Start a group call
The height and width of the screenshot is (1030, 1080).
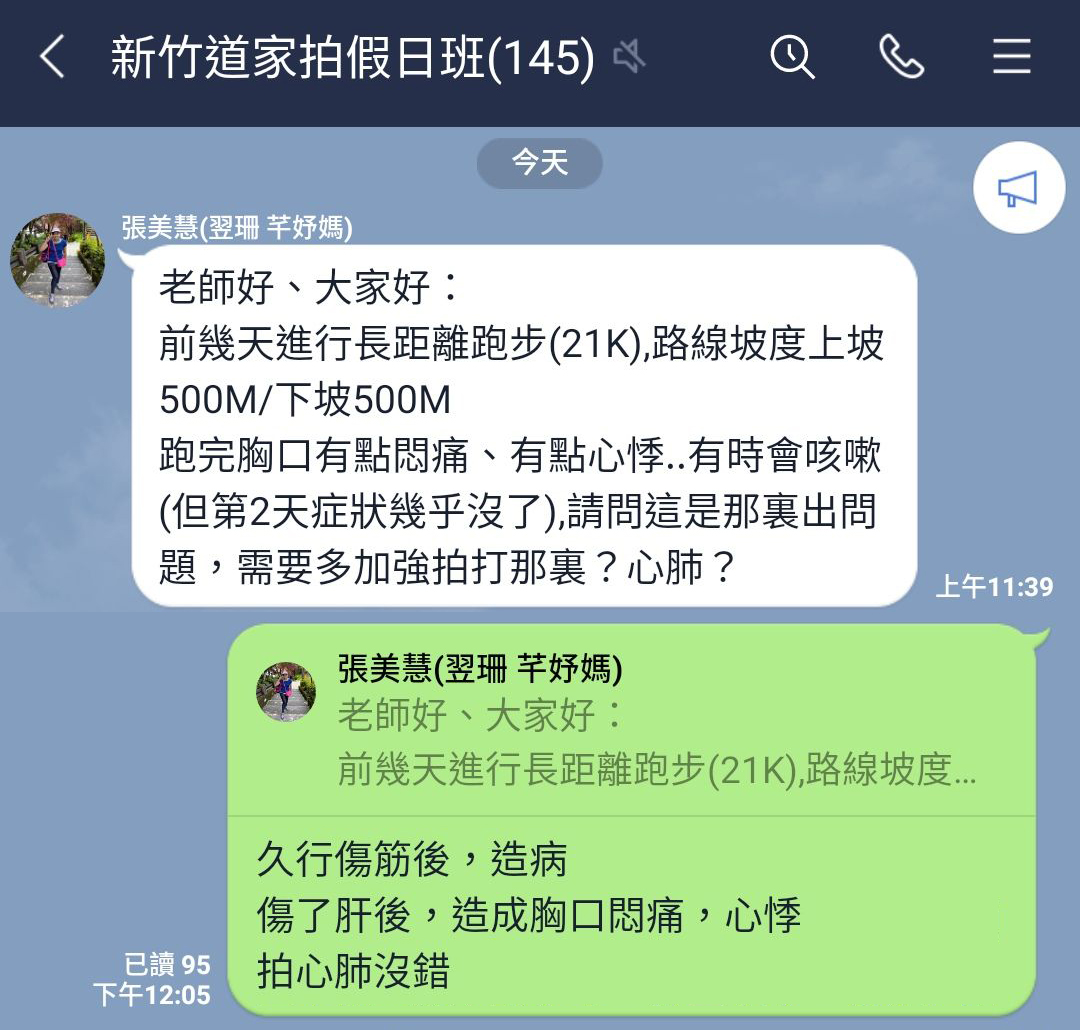point(901,58)
